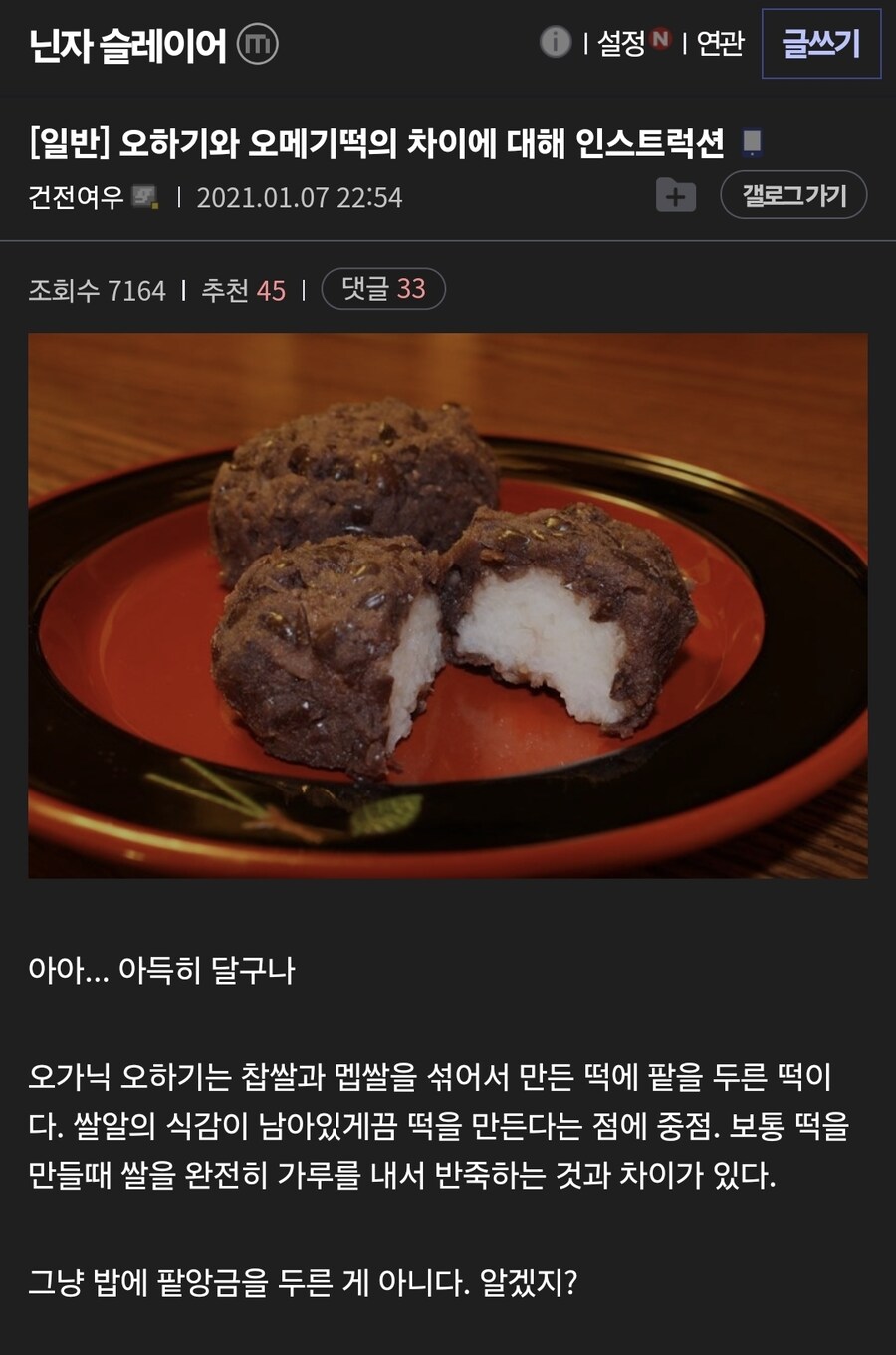Jump to 댓글 33 comments
The height and width of the screenshot is (1355, 896).
click(x=383, y=289)
